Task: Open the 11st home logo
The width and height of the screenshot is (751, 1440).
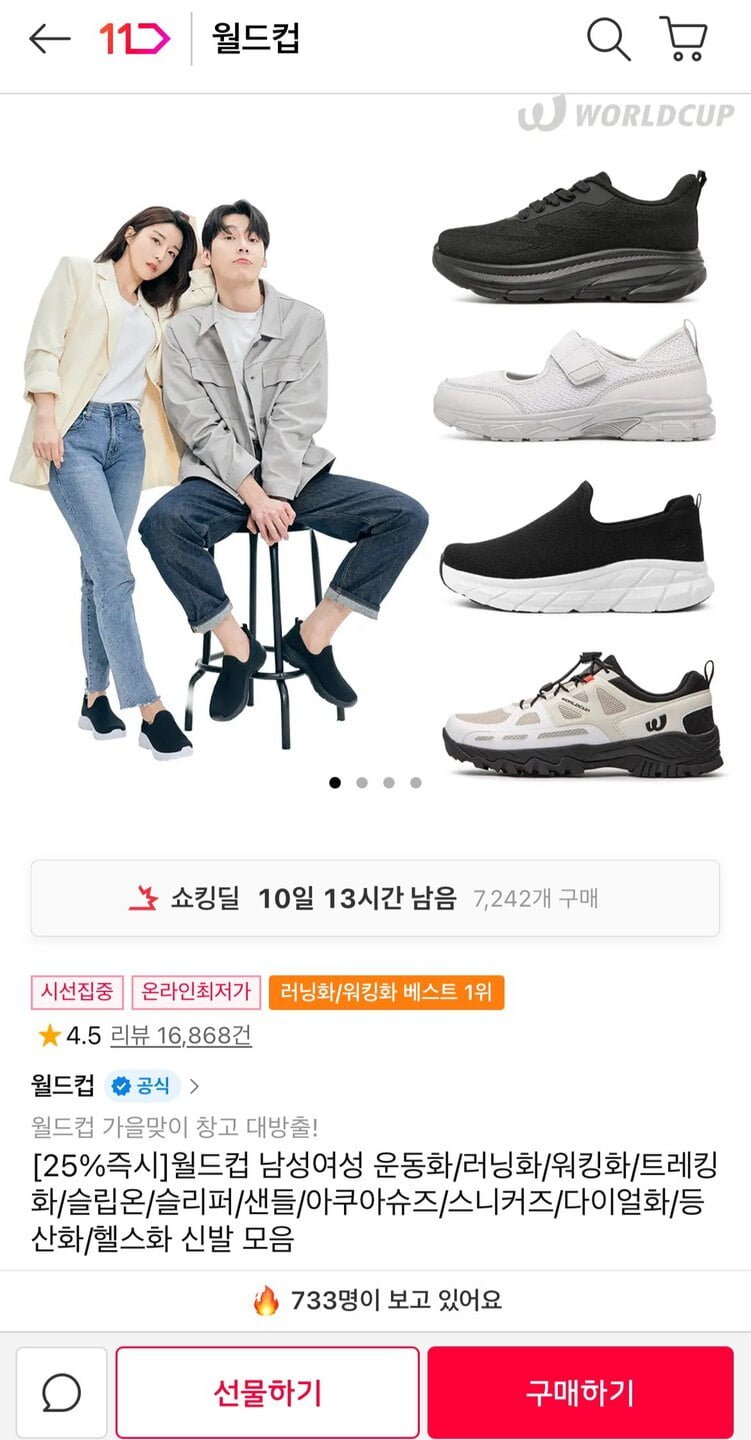Action: [135, 40]
